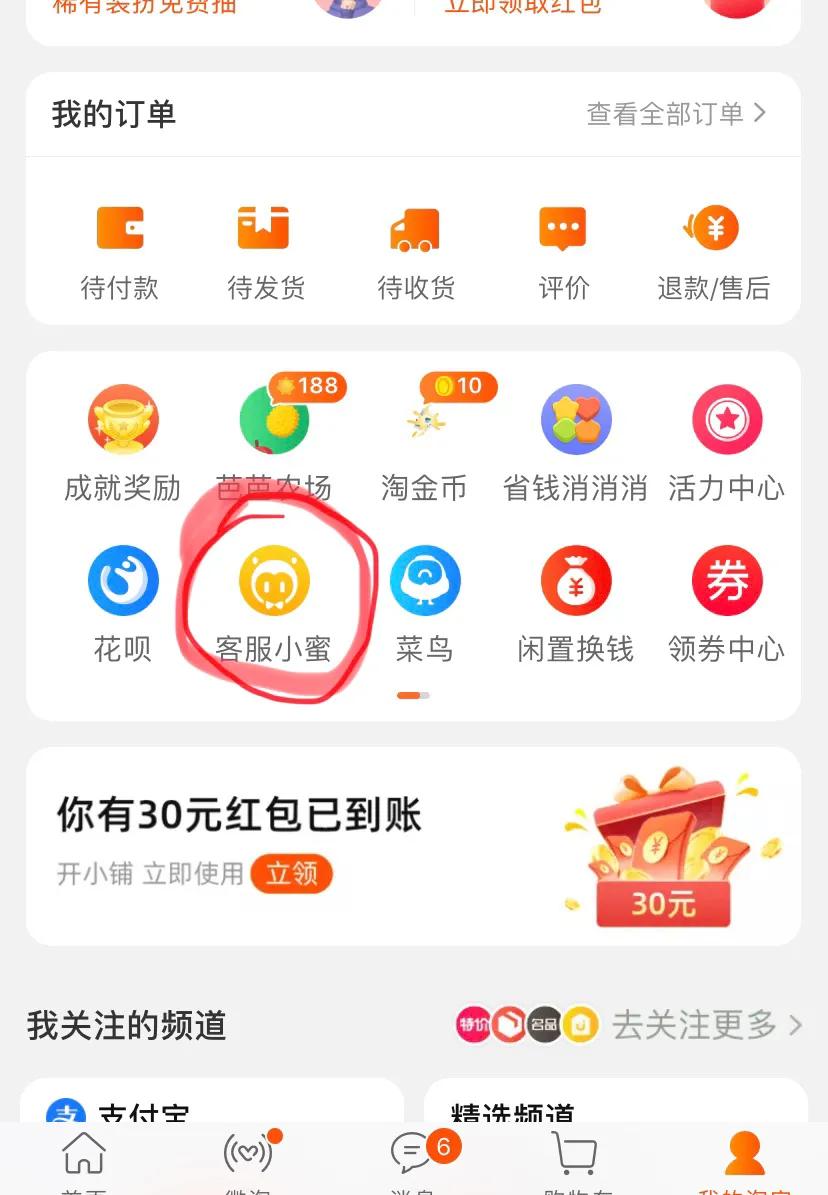Check 待收货 orders awaiting delivery
Screen dimensions: 828x1195
point(416,252)
